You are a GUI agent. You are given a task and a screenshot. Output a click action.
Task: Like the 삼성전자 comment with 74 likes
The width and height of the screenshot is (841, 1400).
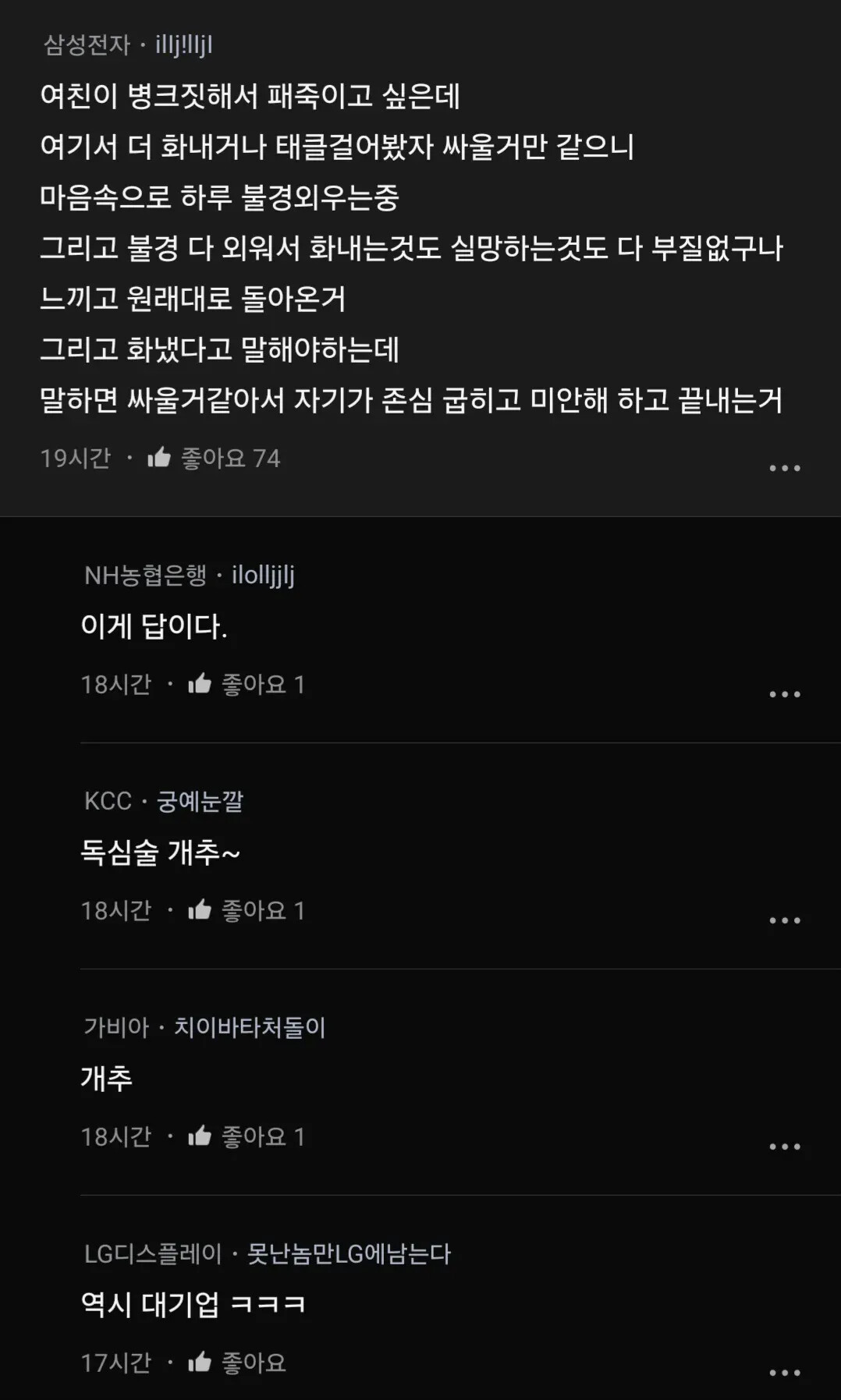(x=159, y=457)
